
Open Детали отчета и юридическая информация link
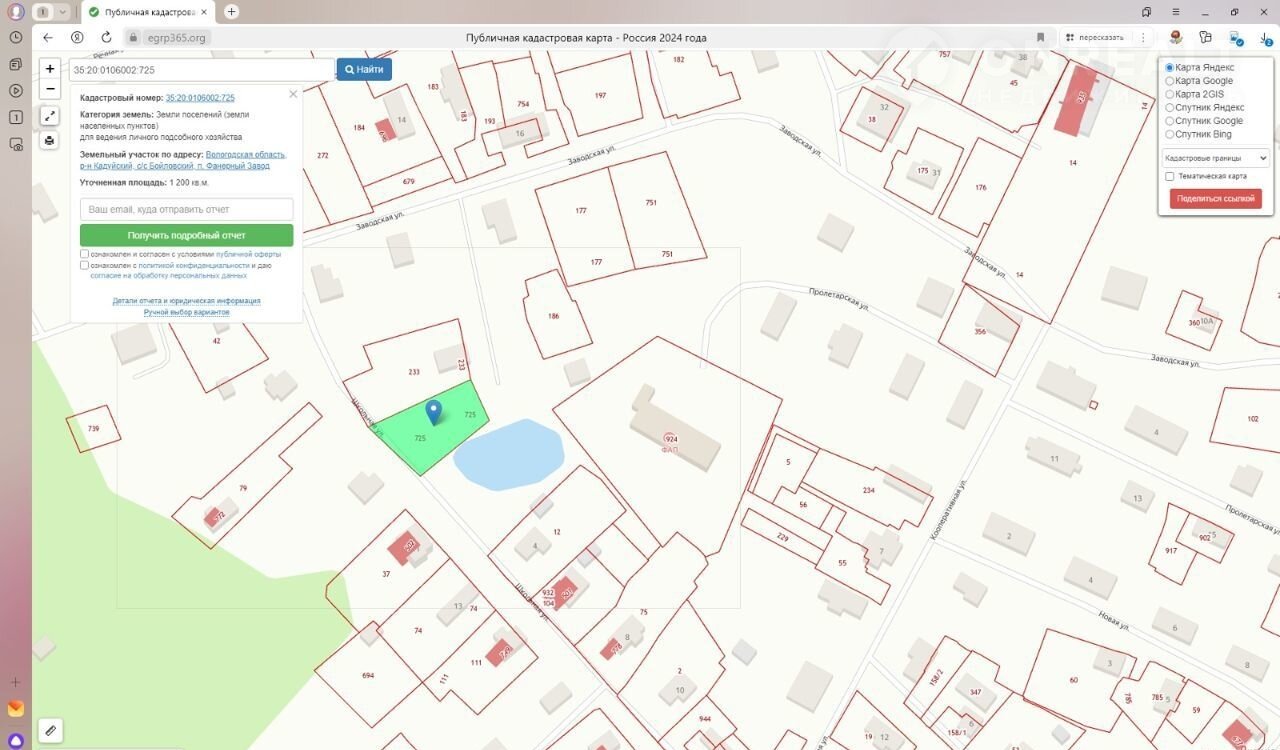coord(186,301)
